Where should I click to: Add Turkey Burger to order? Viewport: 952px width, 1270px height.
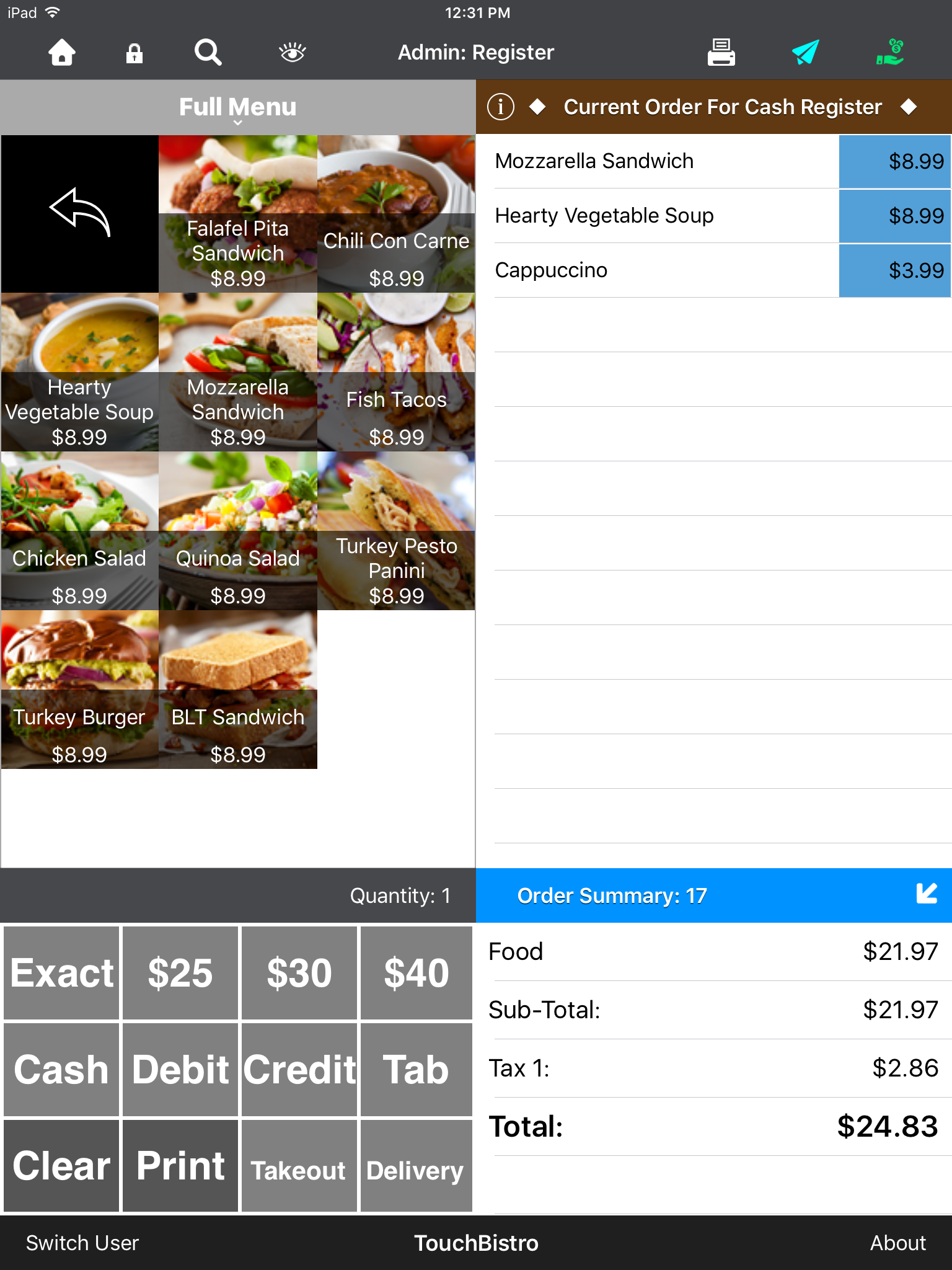(79, 690)
